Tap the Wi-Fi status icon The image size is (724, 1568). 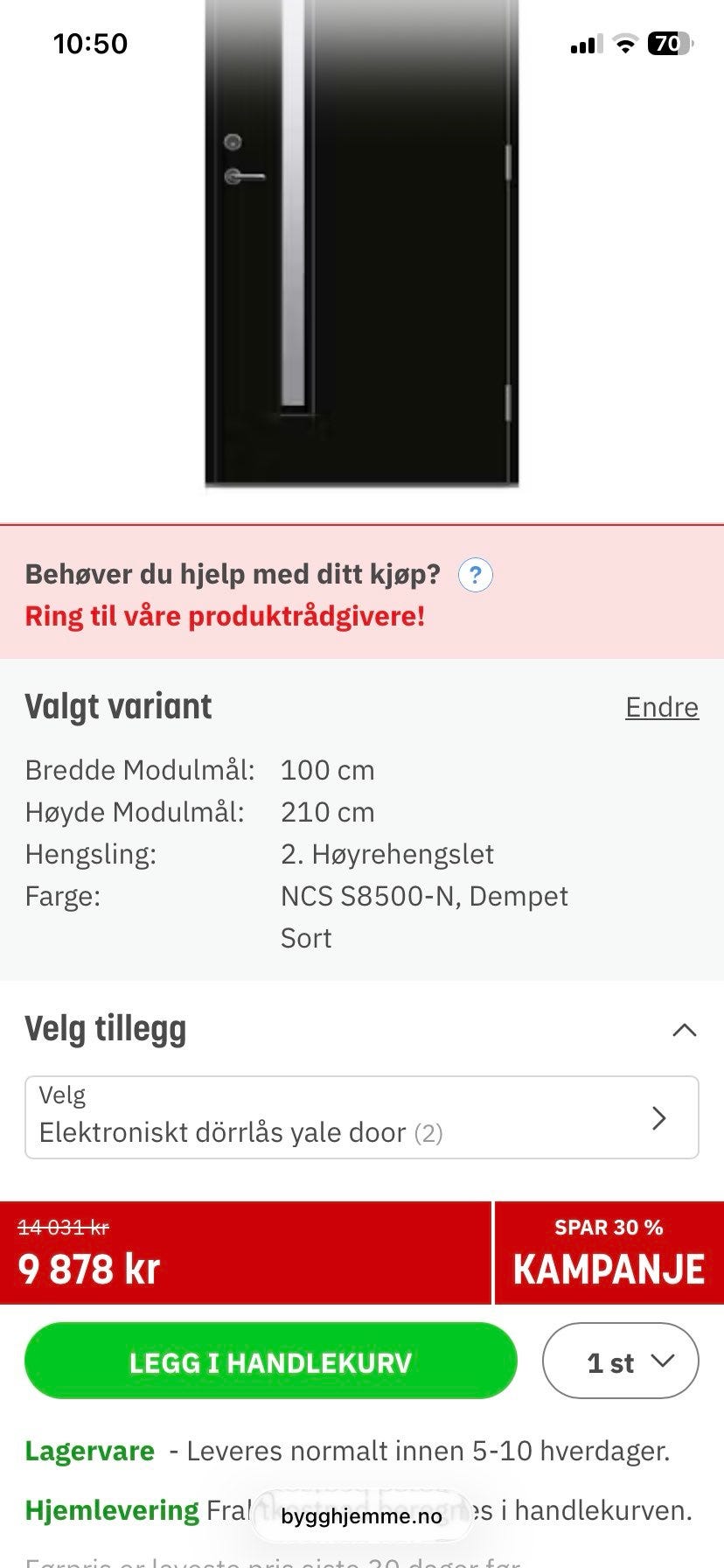point(624,43)
